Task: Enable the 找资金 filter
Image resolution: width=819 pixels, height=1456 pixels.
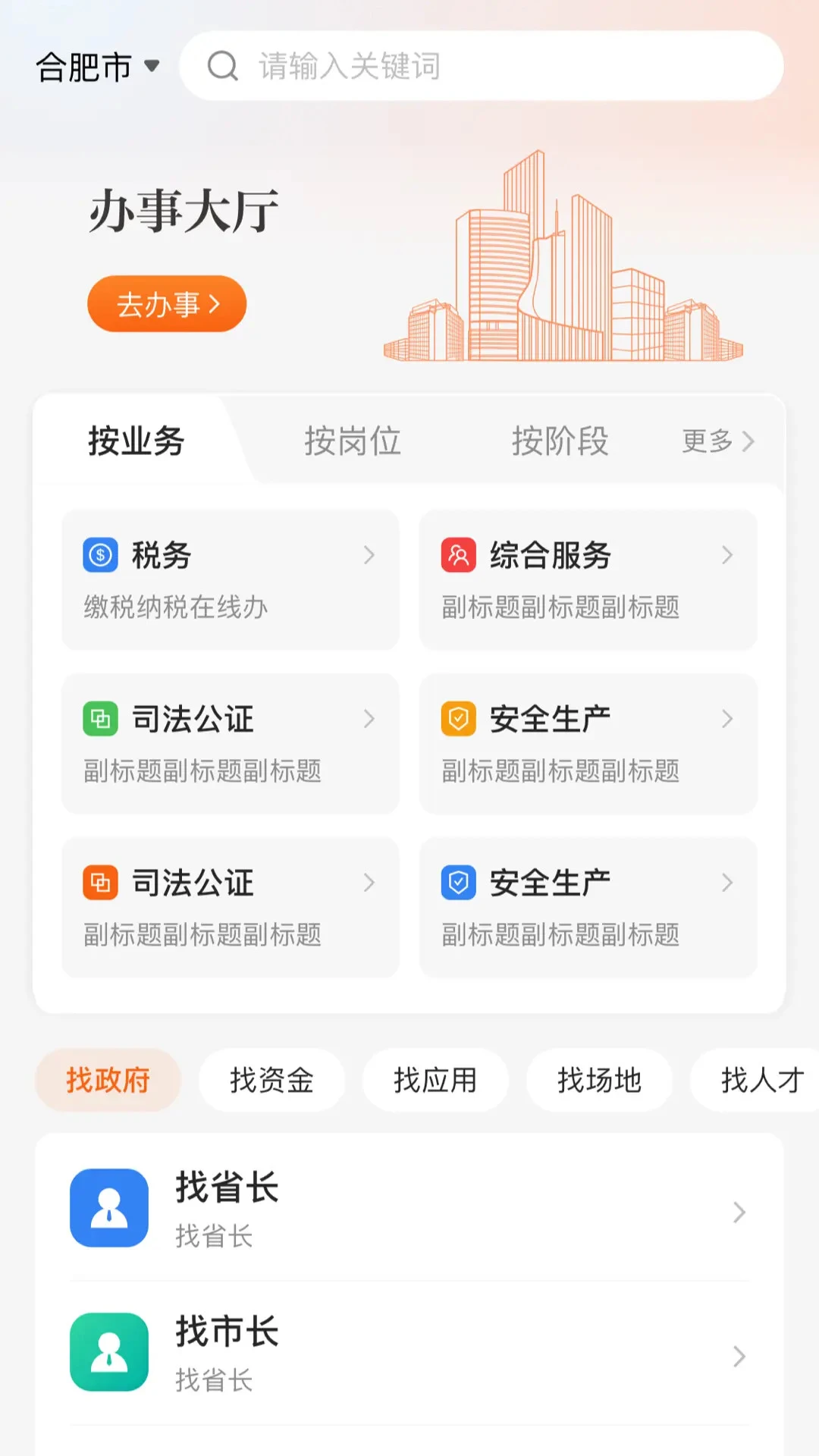Action: coord(271,1080)
